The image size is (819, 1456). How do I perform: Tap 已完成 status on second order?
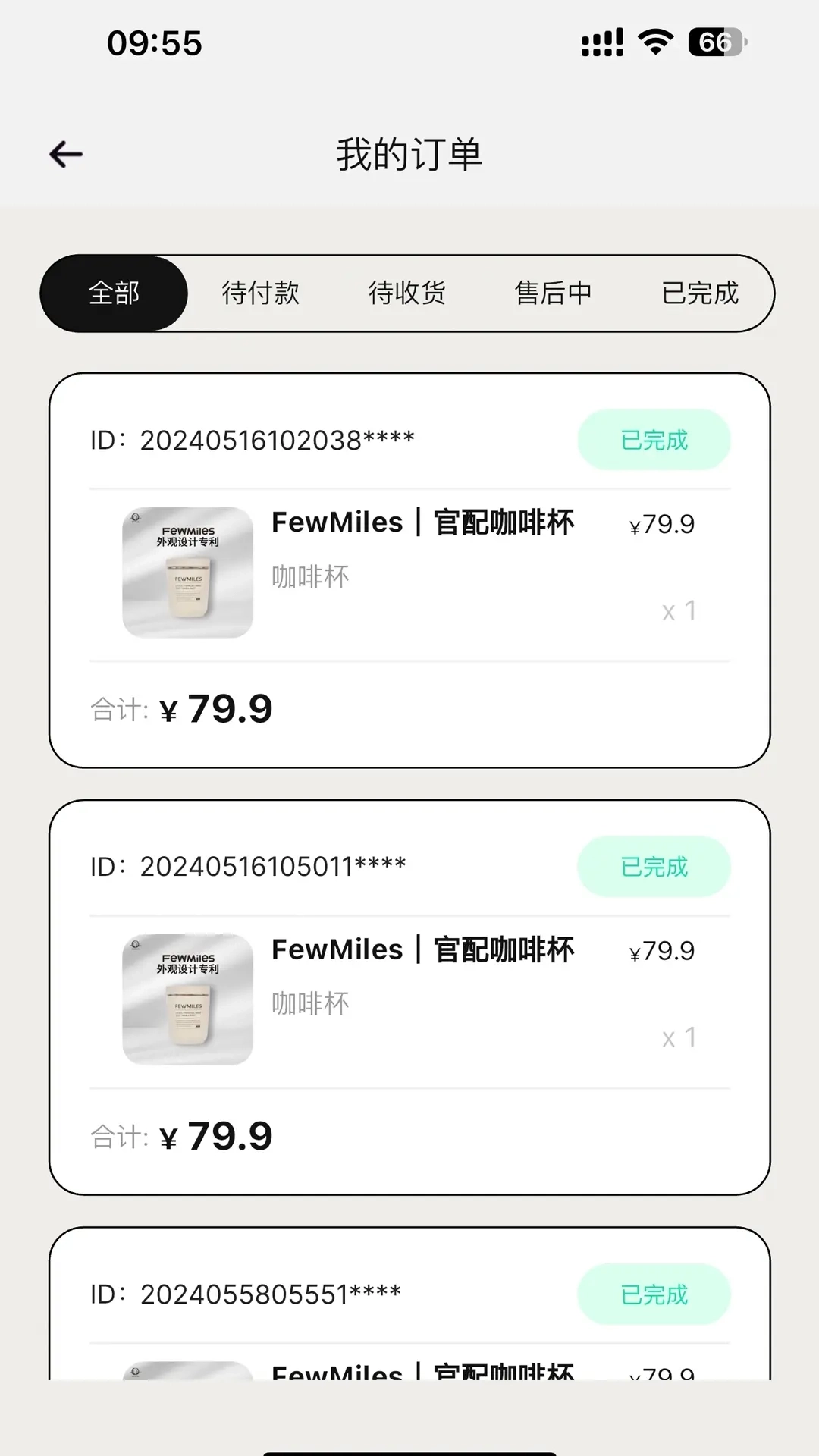654,866
